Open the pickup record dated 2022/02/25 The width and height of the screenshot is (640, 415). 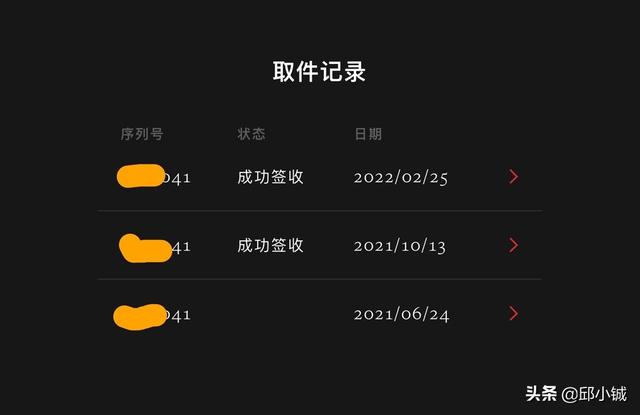coord(513,177)
